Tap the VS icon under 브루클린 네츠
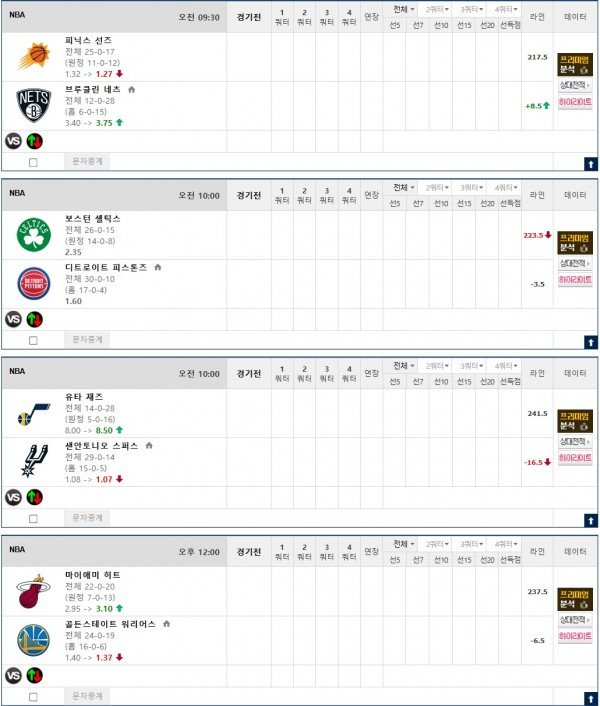The height and width of the screenshot is (706, 600). click(x=14, y=141)
